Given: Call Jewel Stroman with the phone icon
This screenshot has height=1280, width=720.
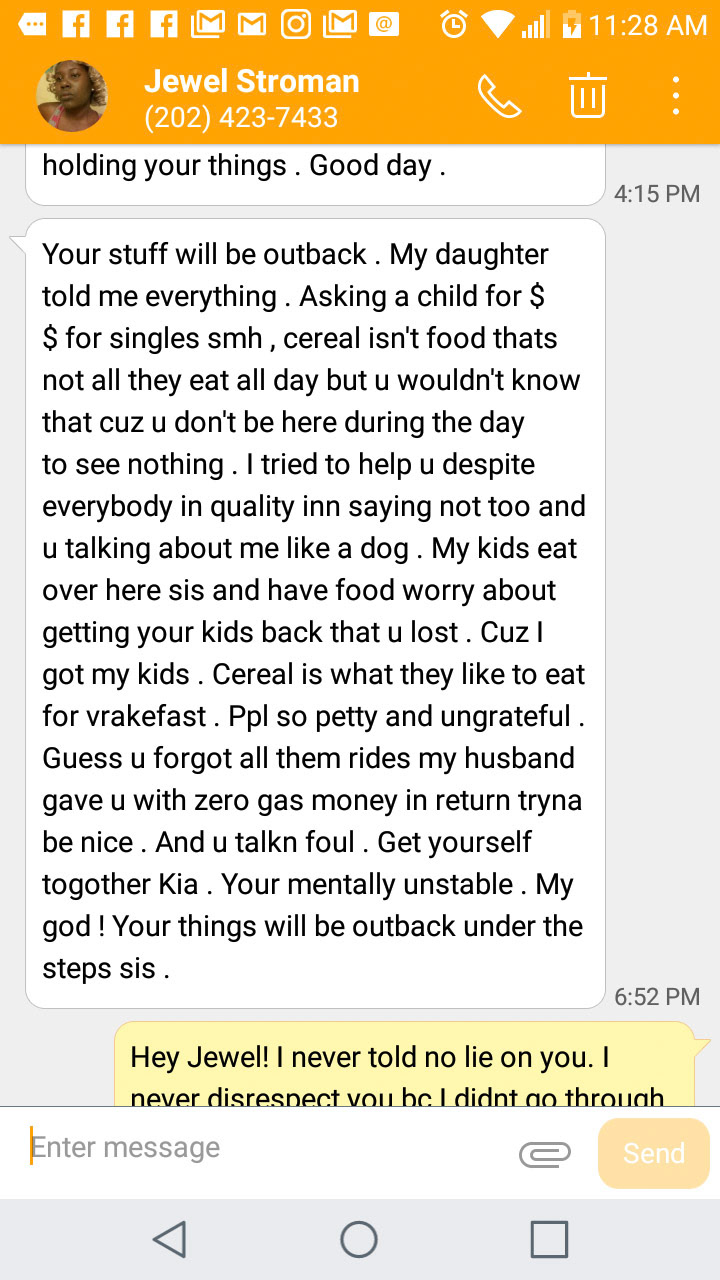Looking at the screenshot, I should [x=499, y=97].
